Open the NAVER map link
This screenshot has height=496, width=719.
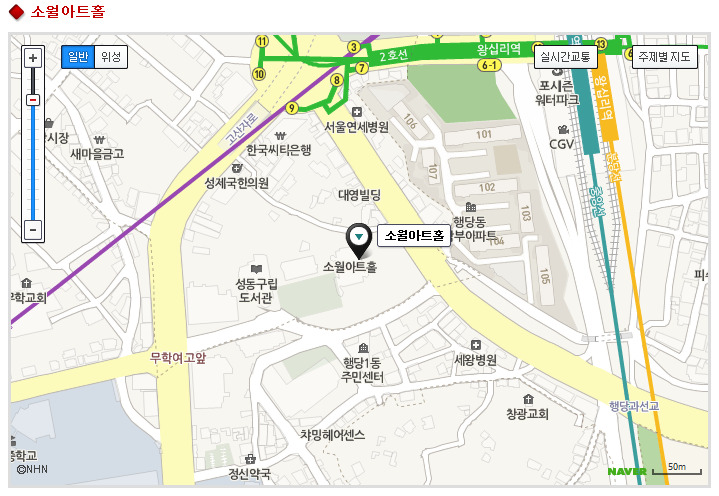pyautogui.click(x=626, y=470)
